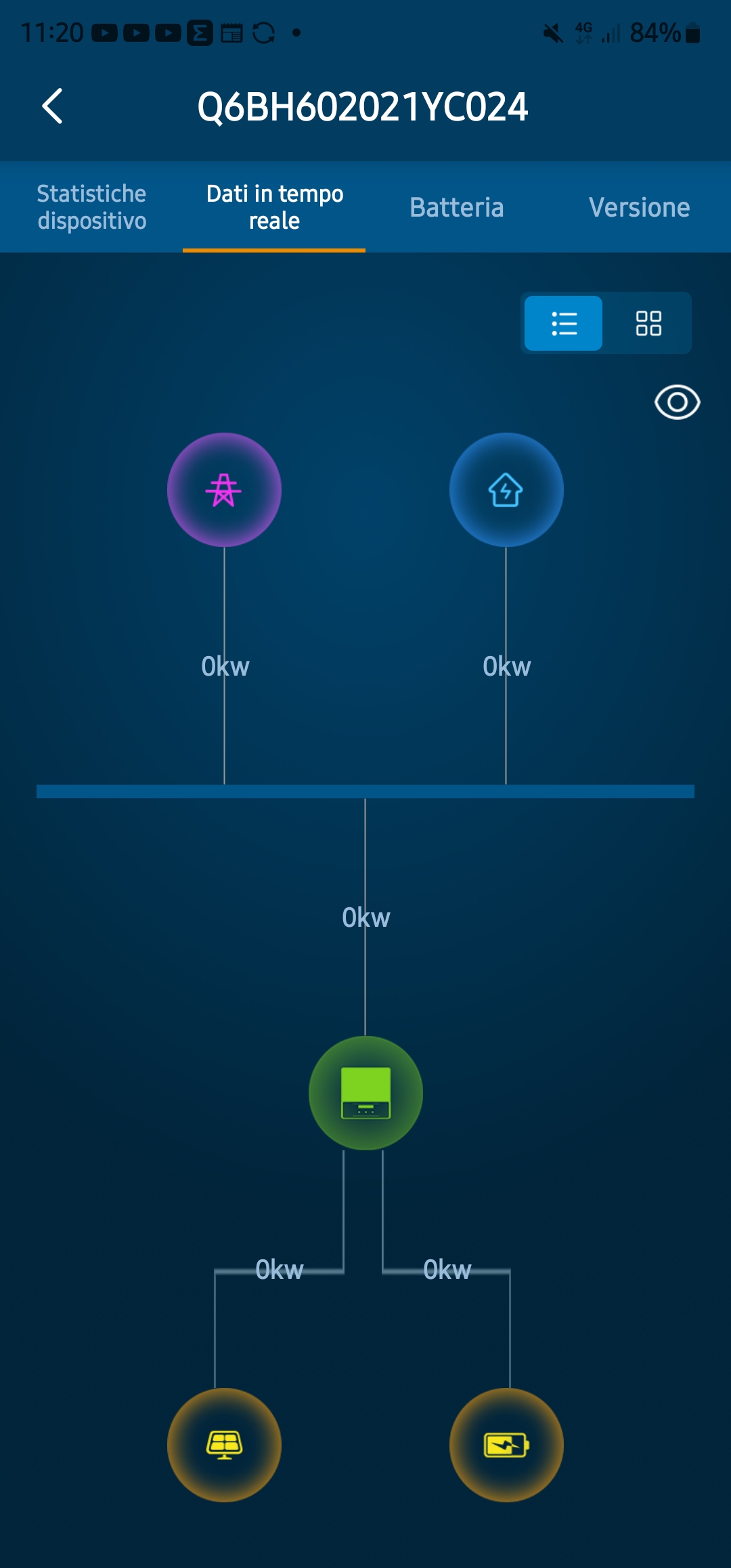The width and height of the screenshot is (731, 1568).
Task: Open the Batteria tab
Action: point(457,207)
